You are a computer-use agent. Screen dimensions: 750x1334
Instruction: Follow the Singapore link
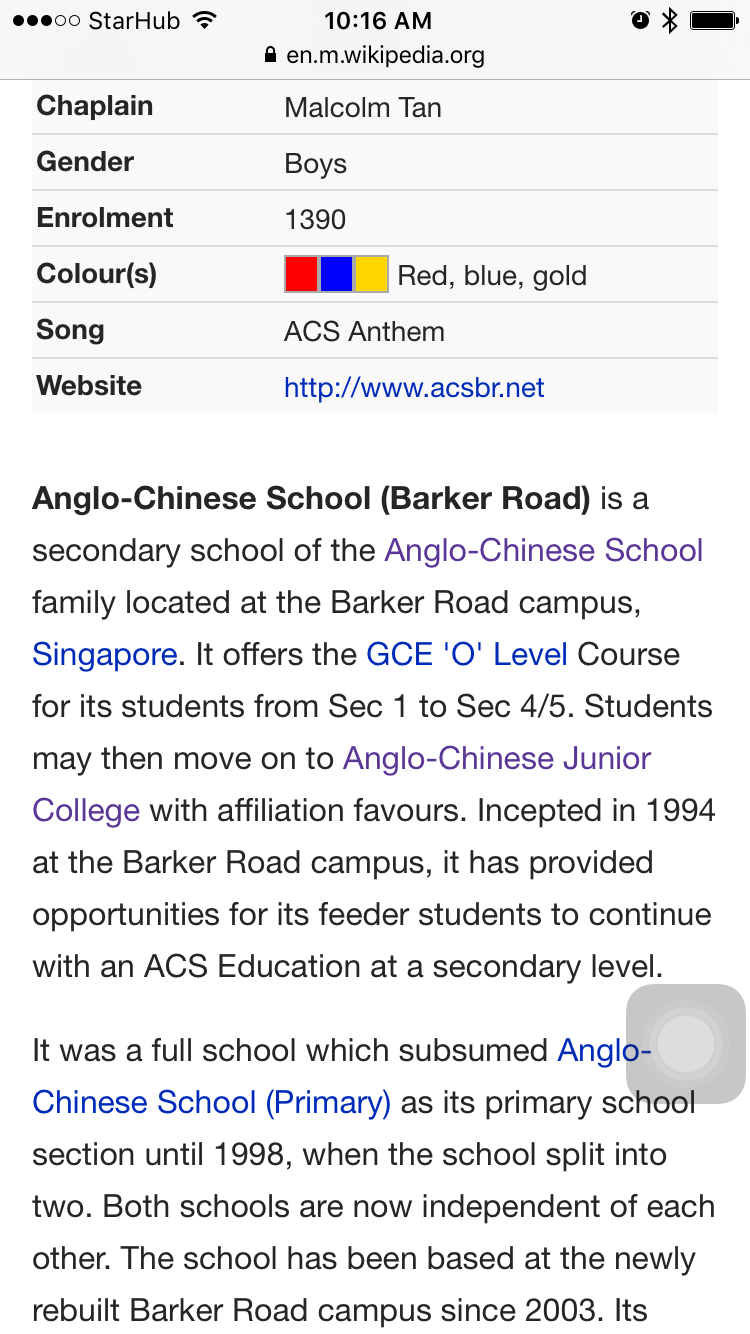click(x=104, y=654)
